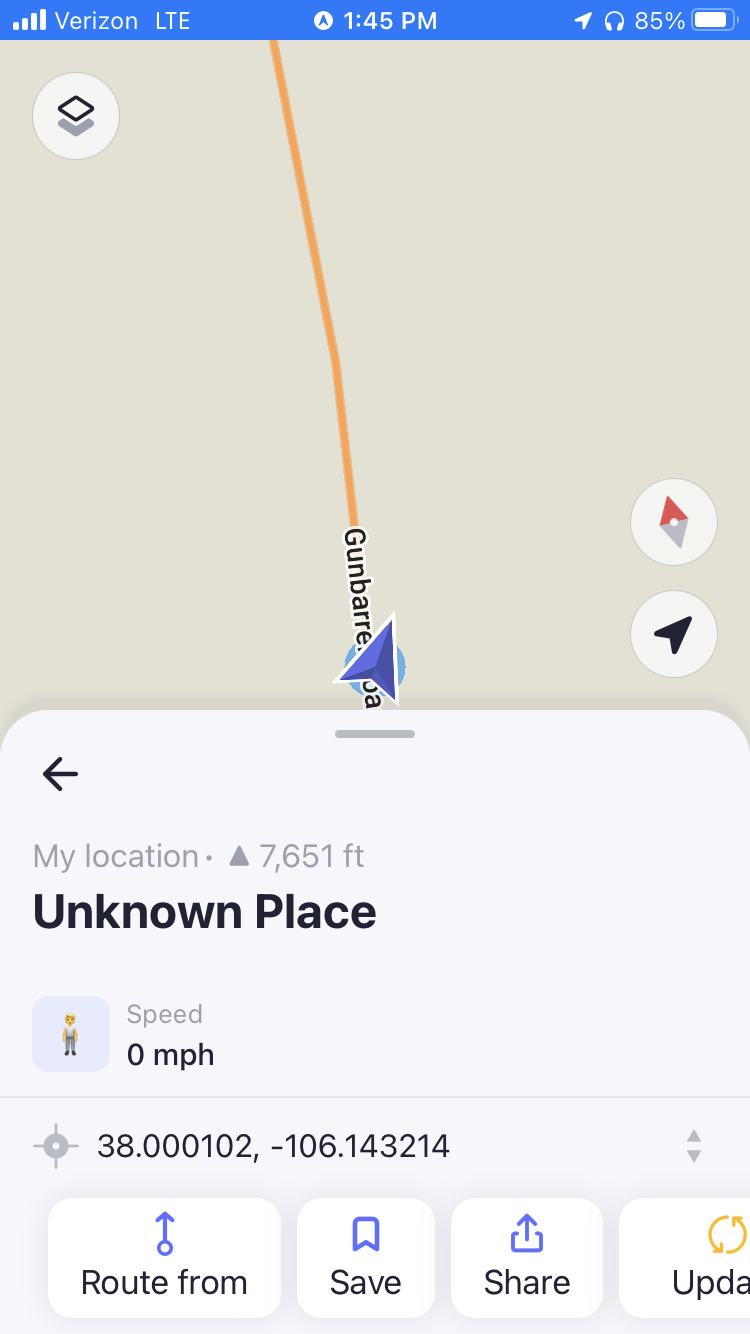Share my current location
This screenshot has width=750, height=1334.
(x=527, y=1258)
